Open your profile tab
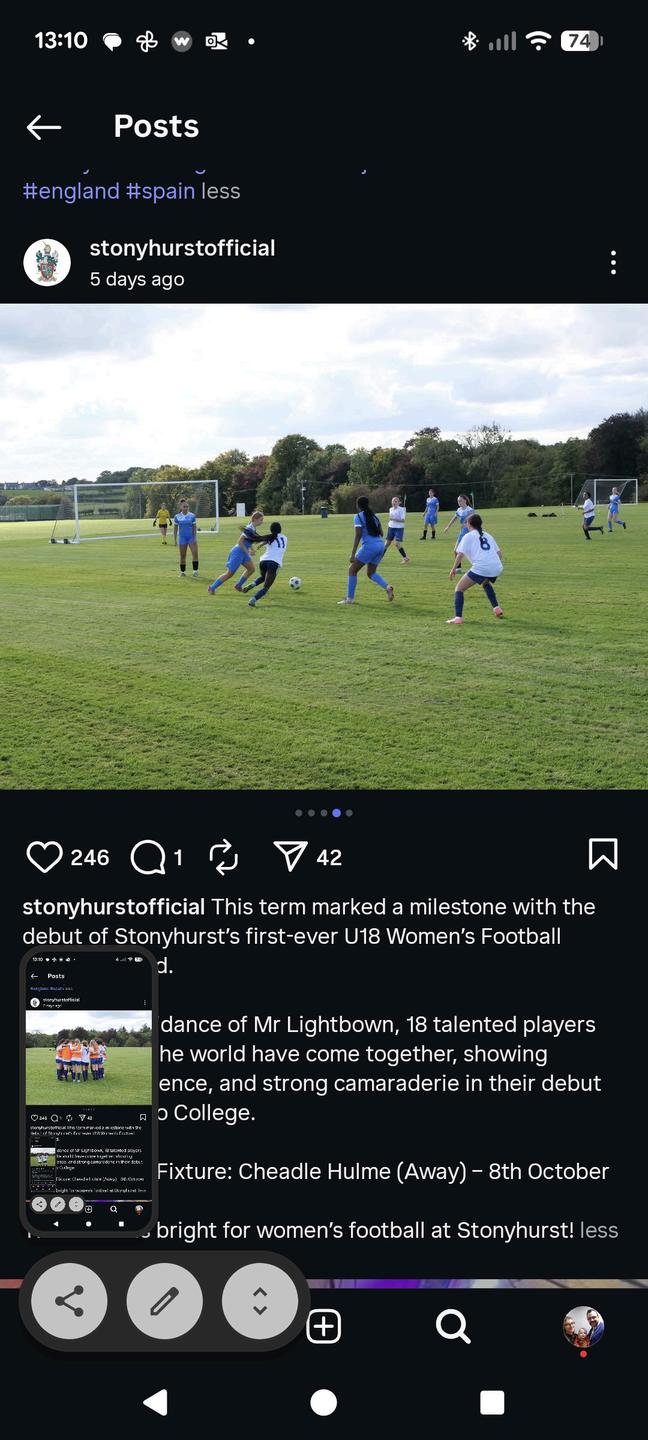Image resolution: width=648 pixels, height=1440 pixels. coord(583,1327)
